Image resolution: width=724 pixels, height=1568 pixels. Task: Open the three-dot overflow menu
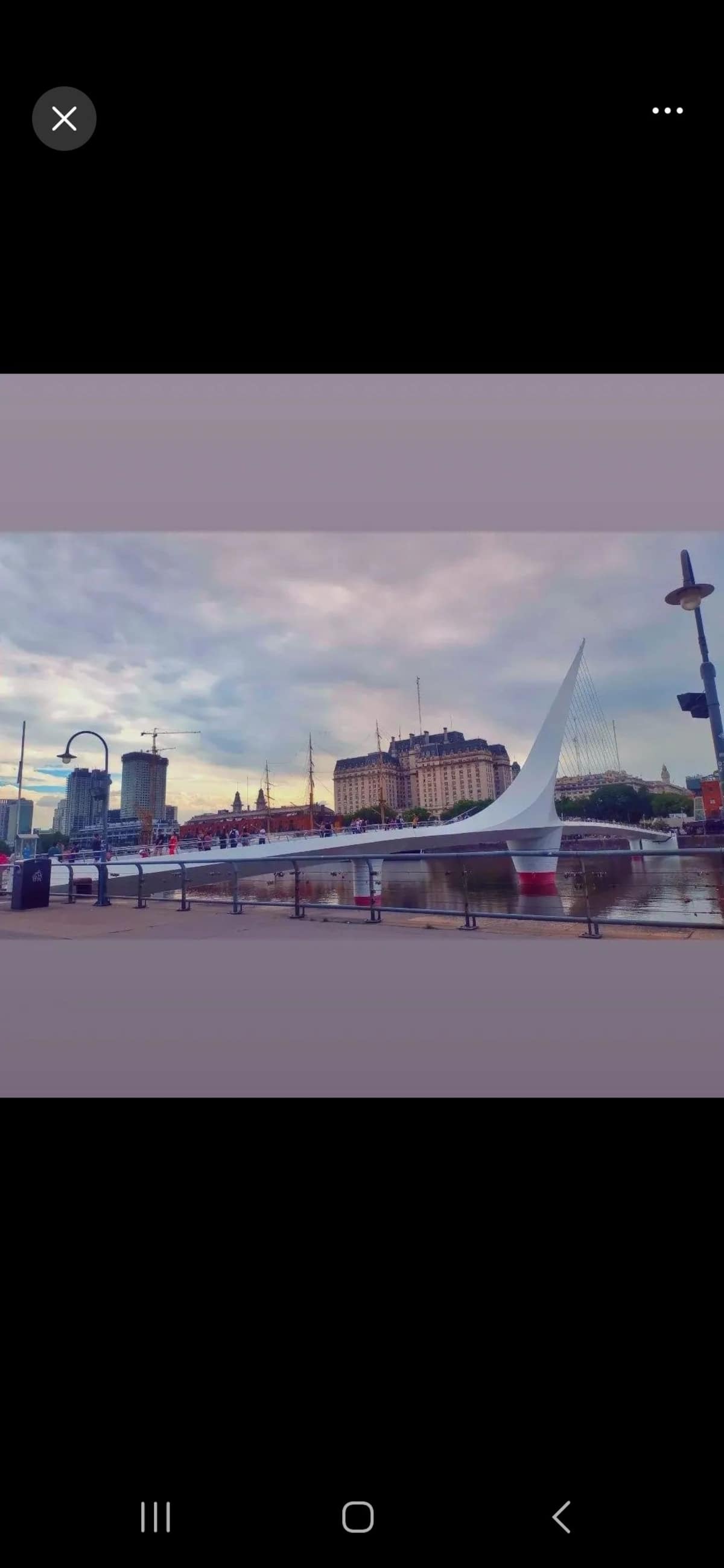[667, 111]
